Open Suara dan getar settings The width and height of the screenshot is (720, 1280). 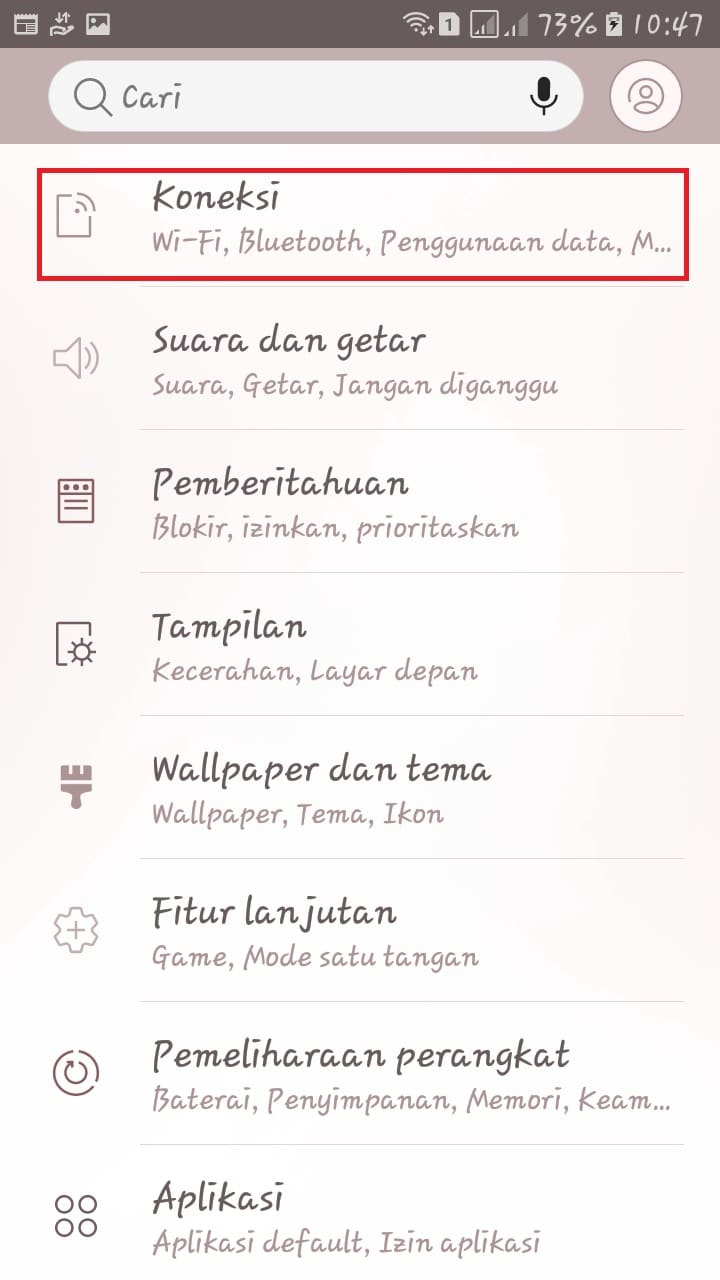(360, 359)
